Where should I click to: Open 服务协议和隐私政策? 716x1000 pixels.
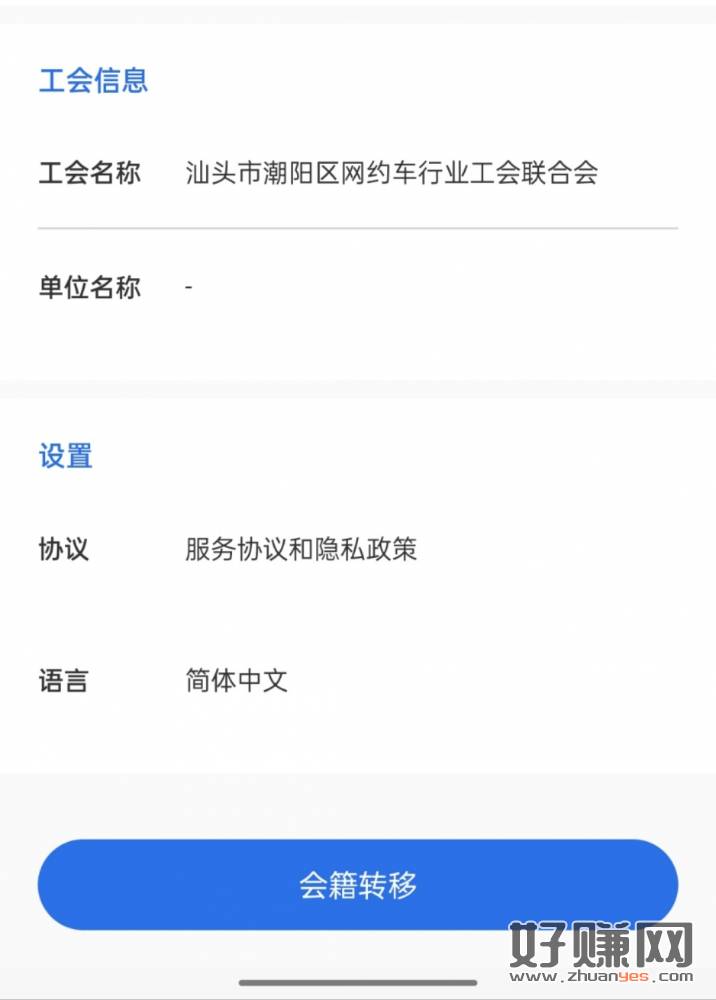click(301, 549)
